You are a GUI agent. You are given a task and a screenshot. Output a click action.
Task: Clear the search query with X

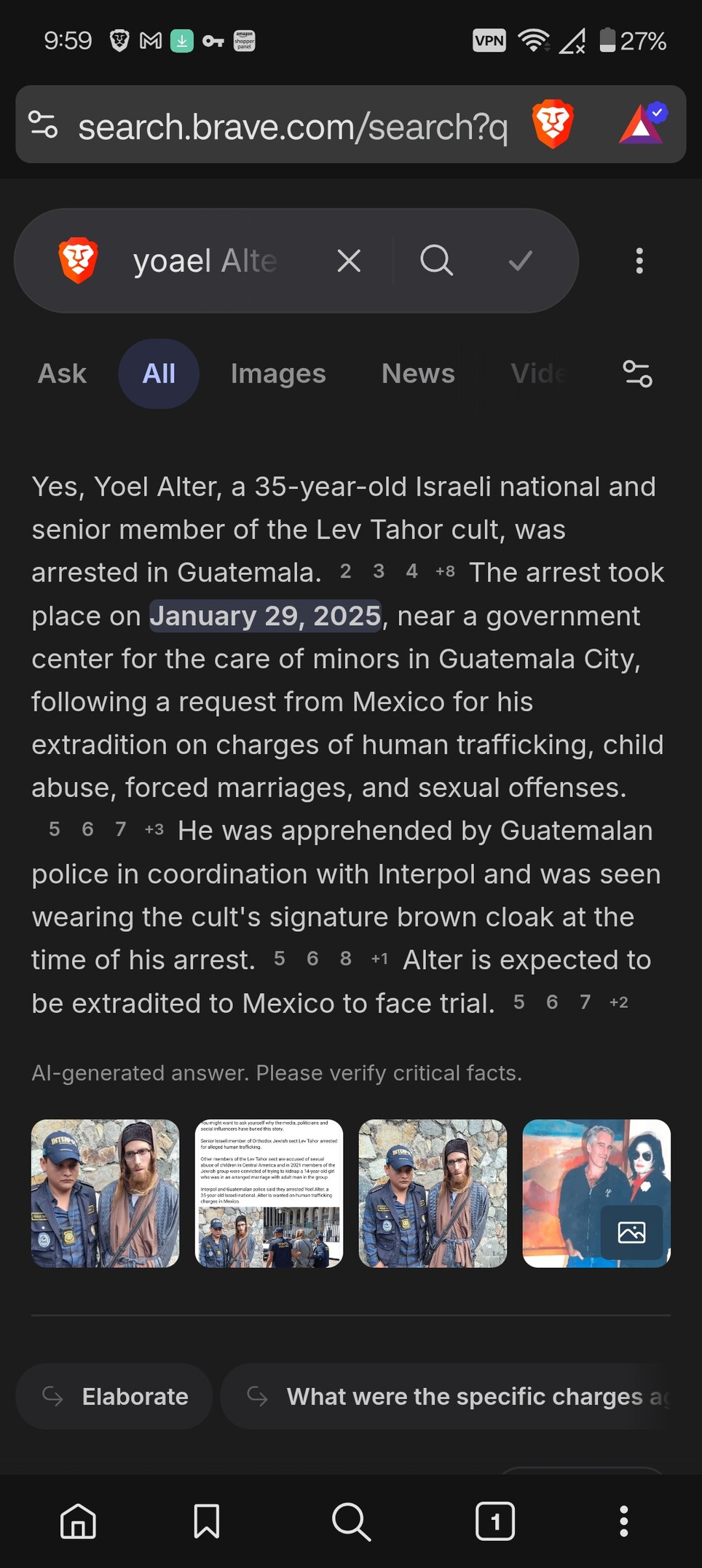(x=349, y=260)
